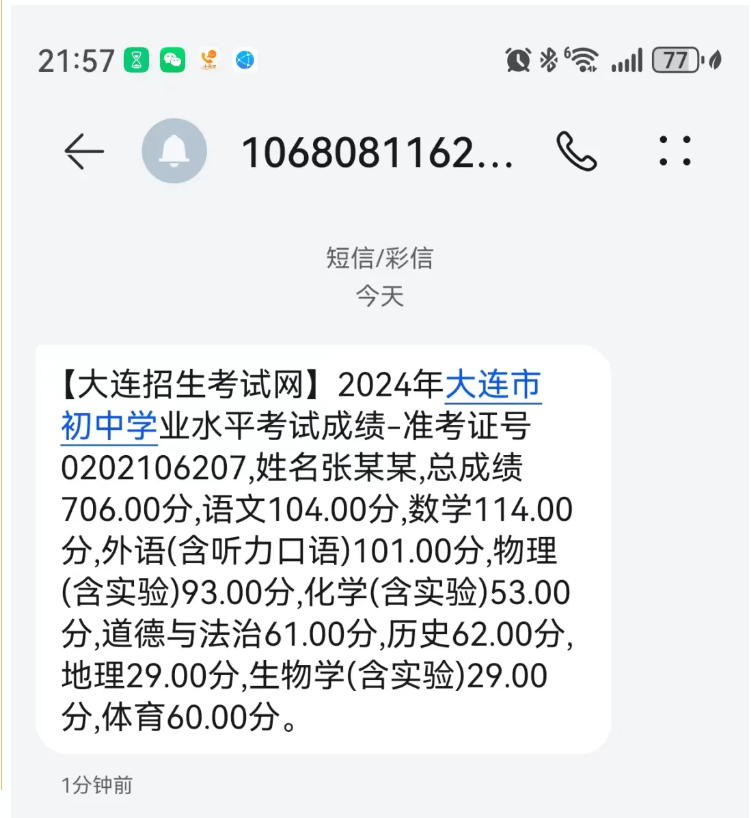Viewport: 751px width, 818px height.
Task: Call the sender with the phone icon
Action: pyautogui.click(x=576, y=151)
